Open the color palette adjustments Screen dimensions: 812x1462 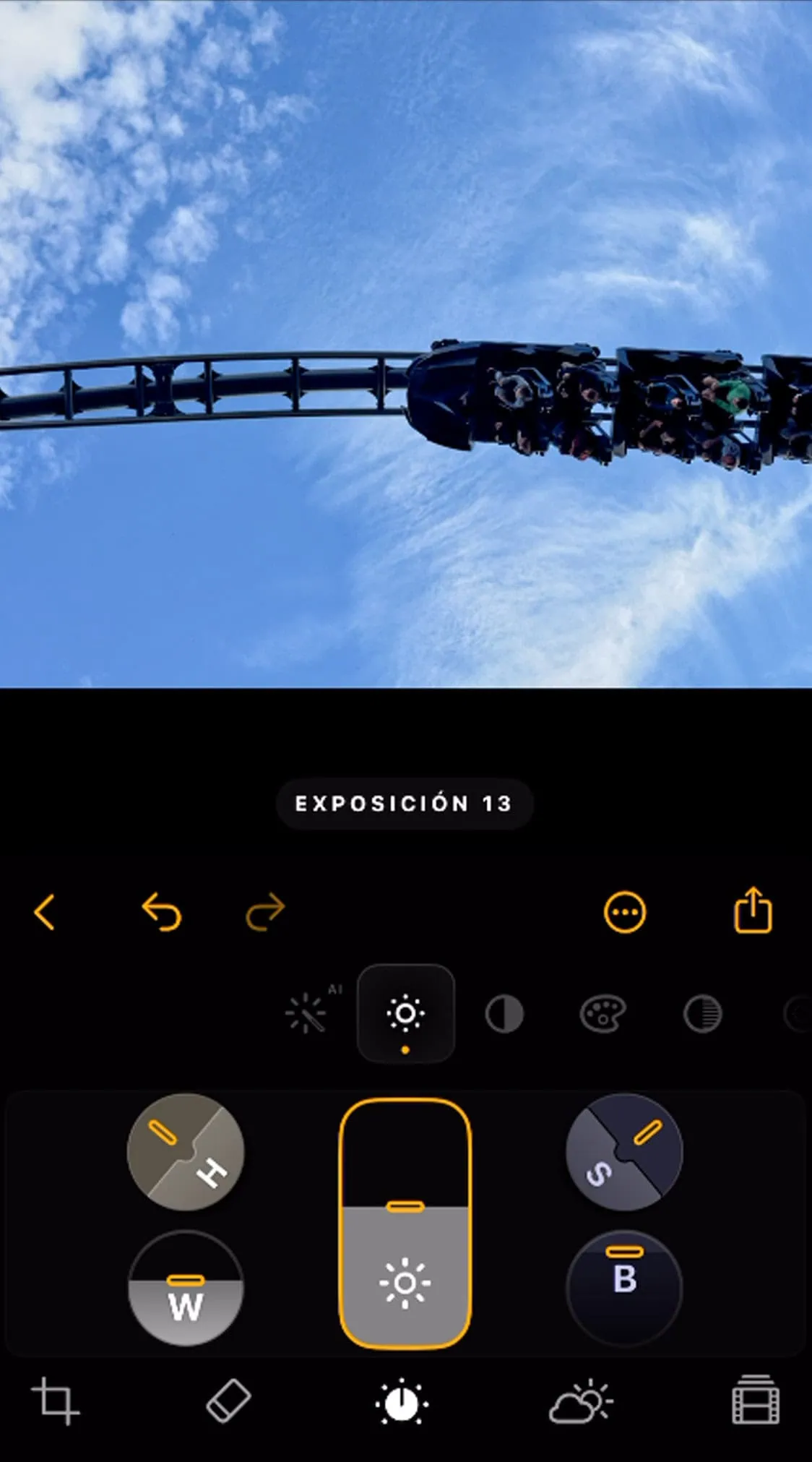(x=602, y=1014)
